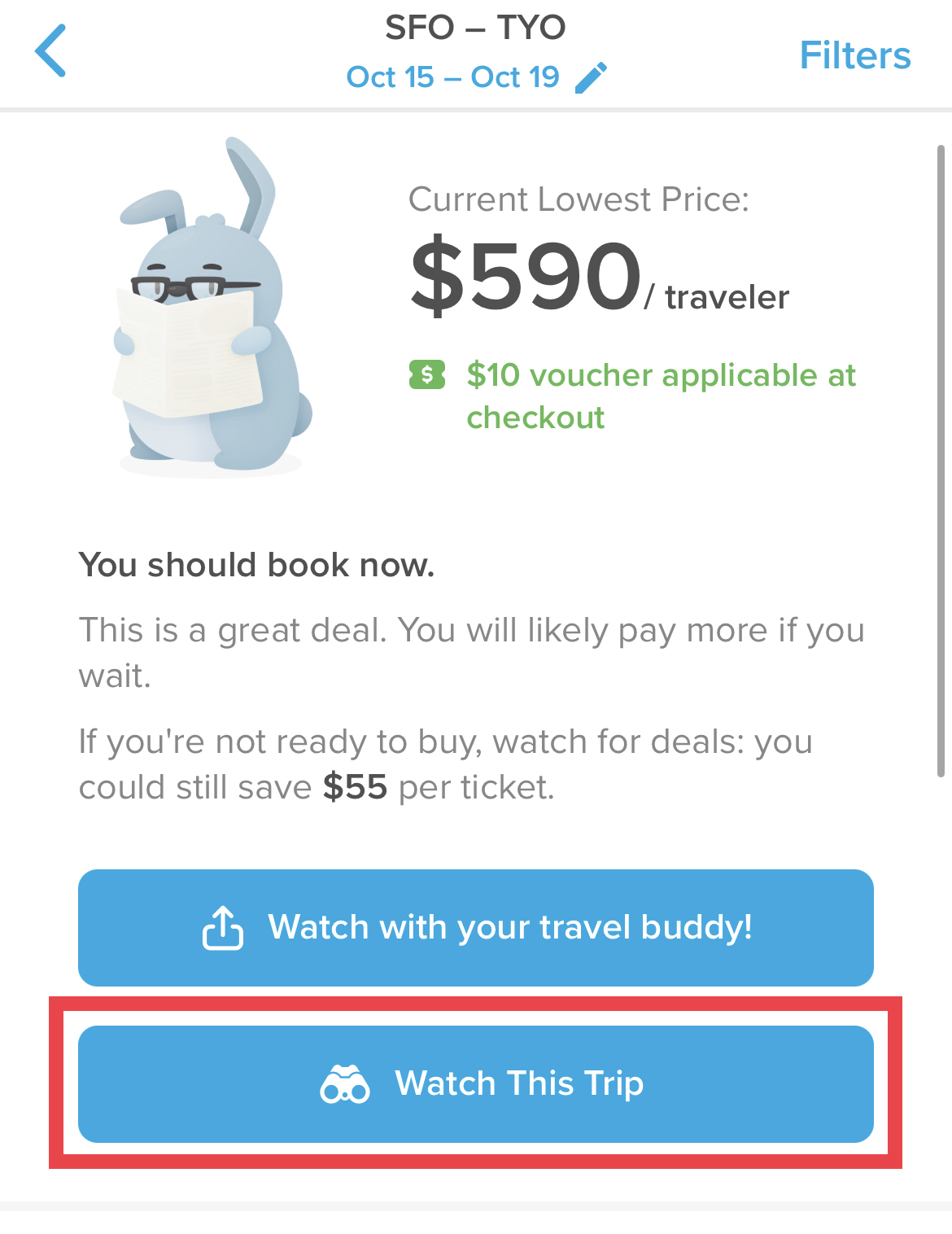The width and height of the screenshot is (952, 1234).
Task: Tap Watch with your travel buddy
Action: tap(474, 927)
